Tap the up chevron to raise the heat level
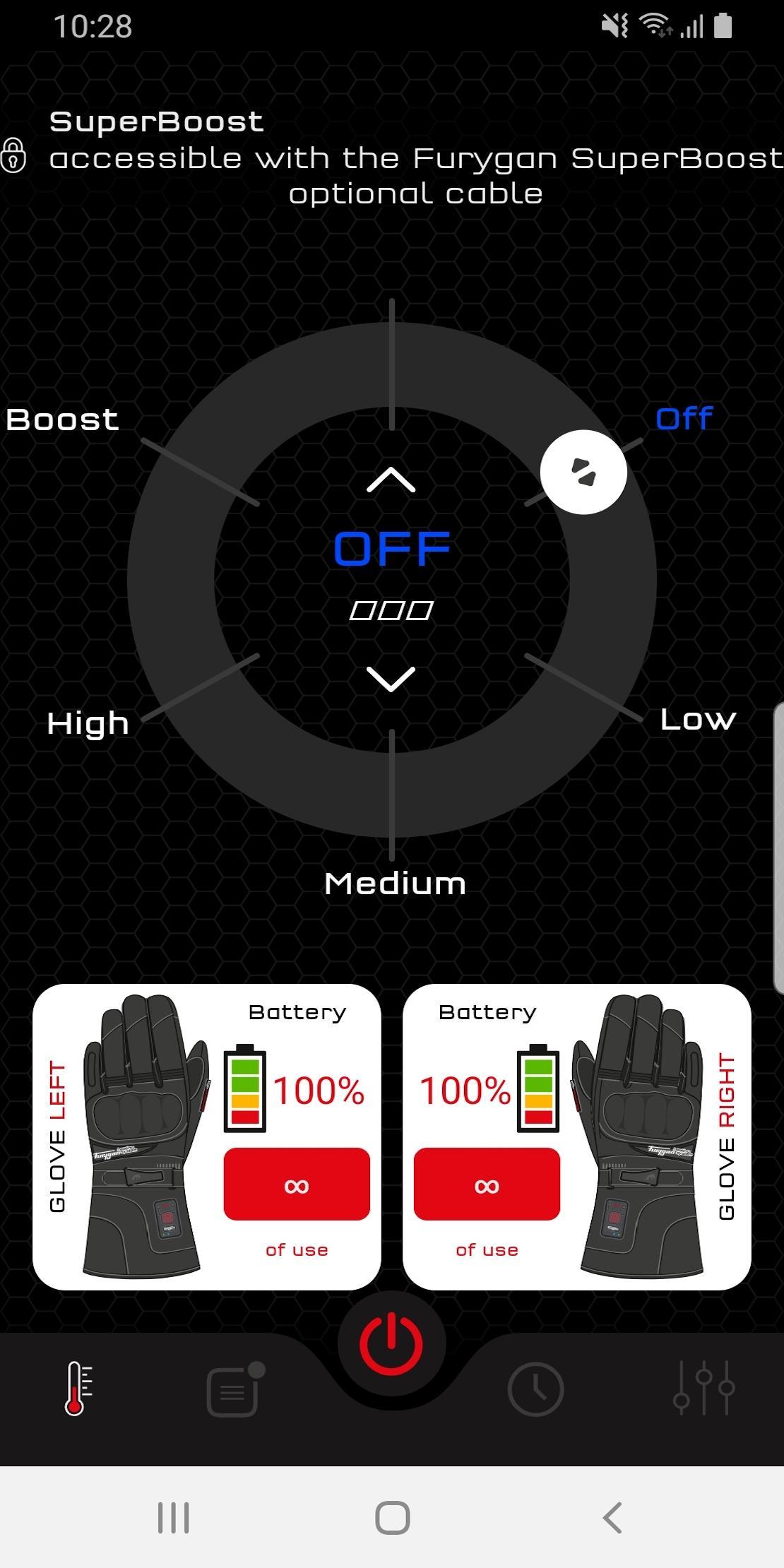 (x=391, y=480)
